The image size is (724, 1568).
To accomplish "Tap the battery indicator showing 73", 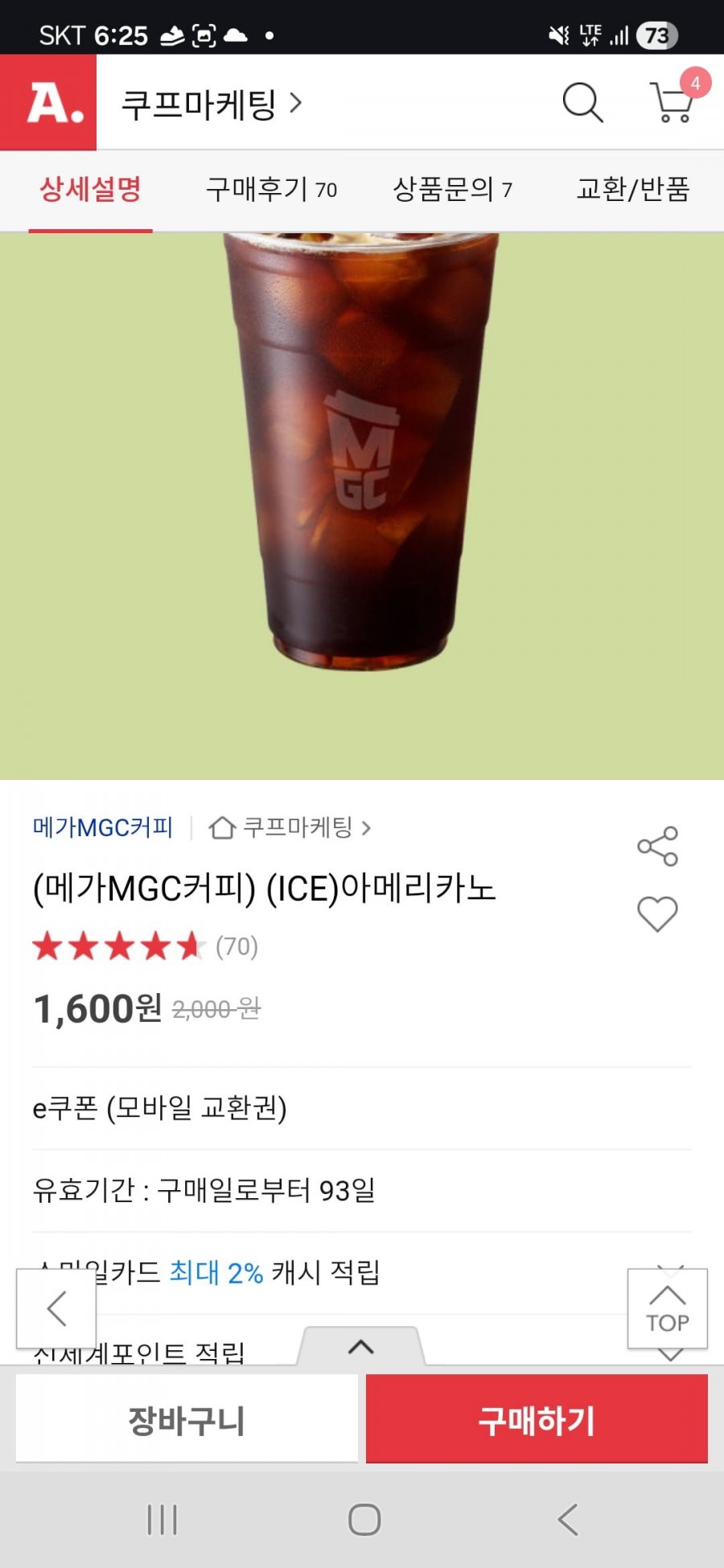I will pyautogui.click(x=660, y=35).
